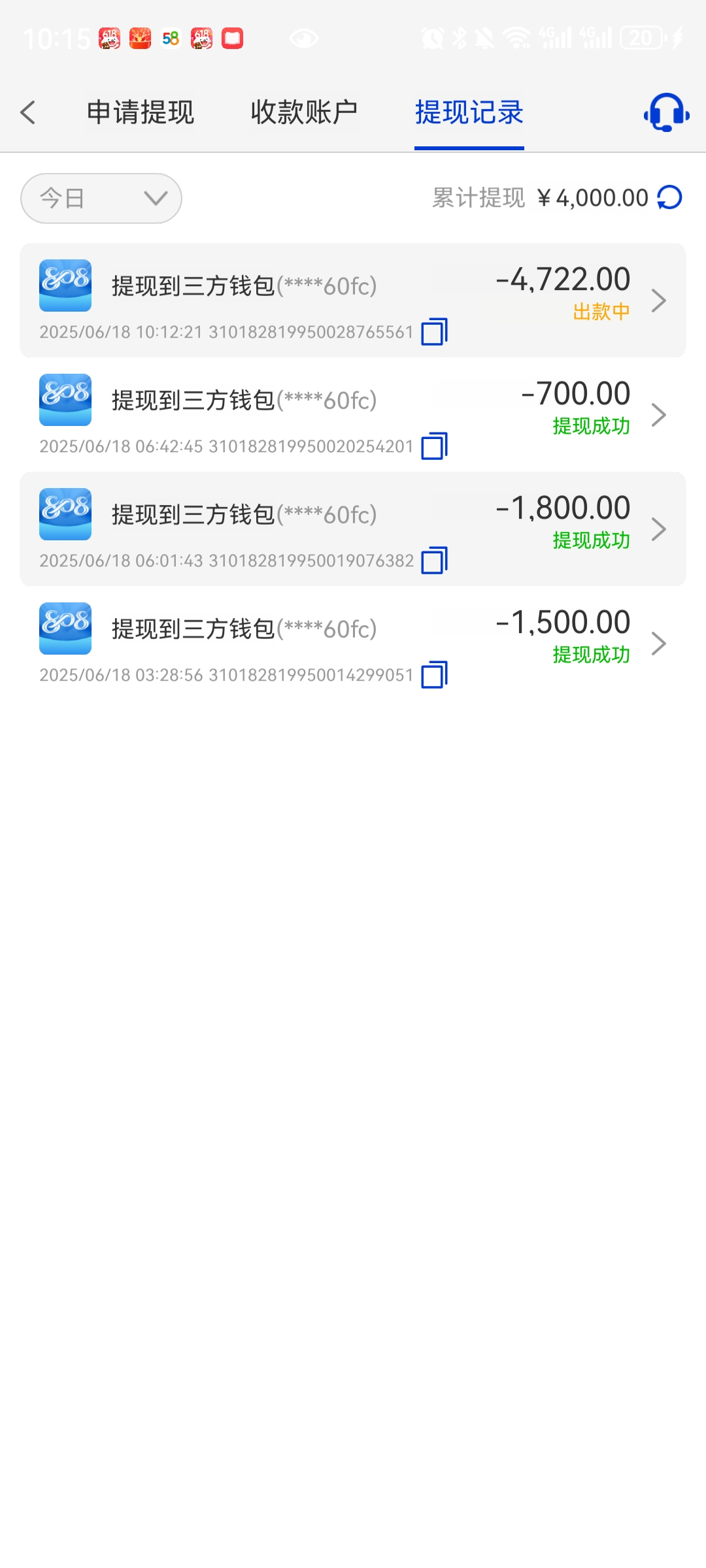View details of the -1,500.00 withdrawal
706x1568 pixels.
point(353,644)
